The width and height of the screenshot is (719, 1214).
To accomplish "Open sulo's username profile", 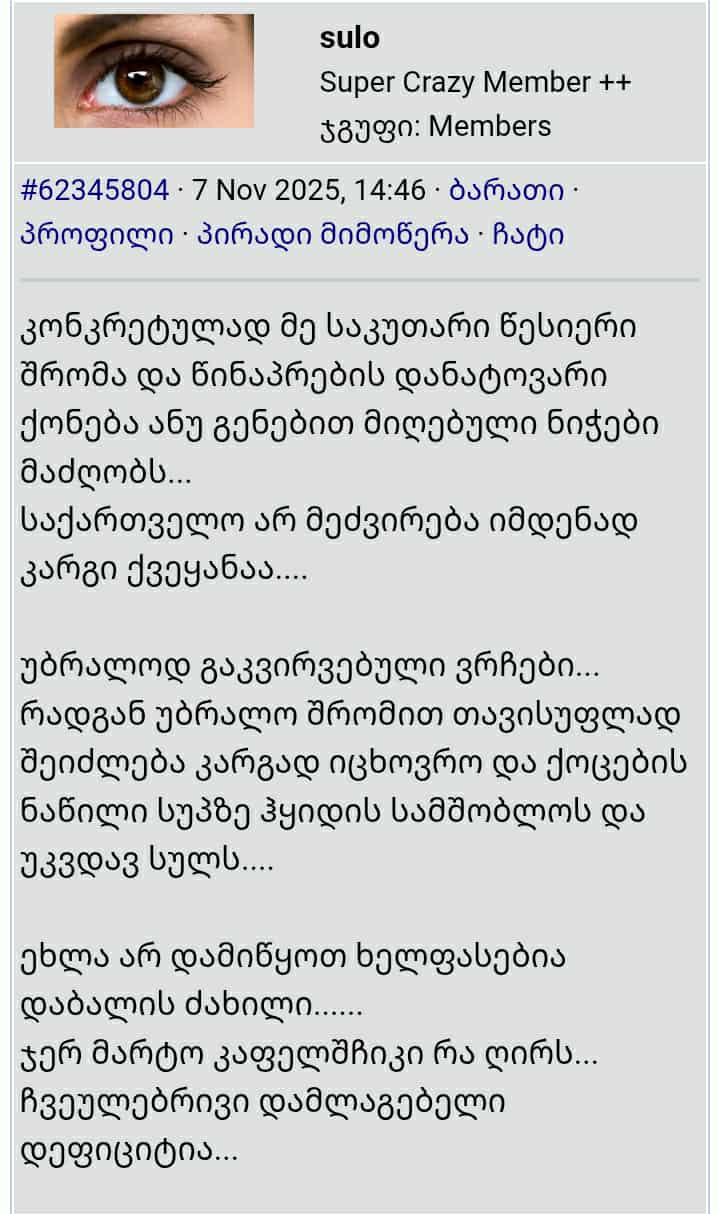I will [349, 38].
